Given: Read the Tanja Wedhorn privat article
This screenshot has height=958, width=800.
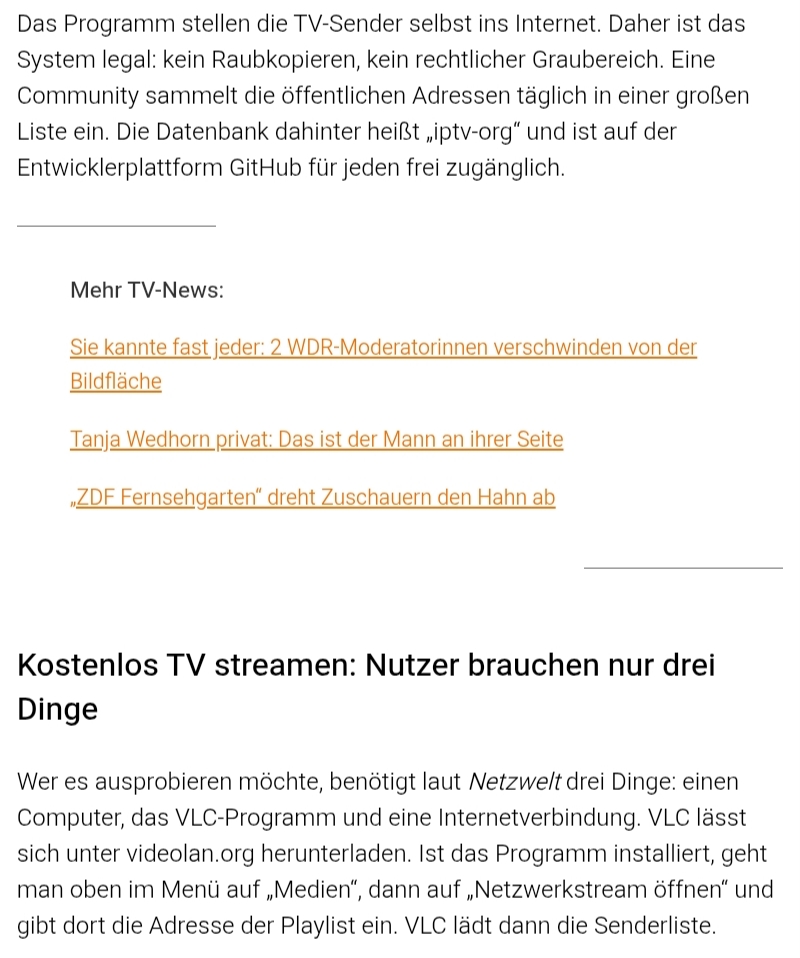Looking at the screenshot, I should [x=317, y=439].
